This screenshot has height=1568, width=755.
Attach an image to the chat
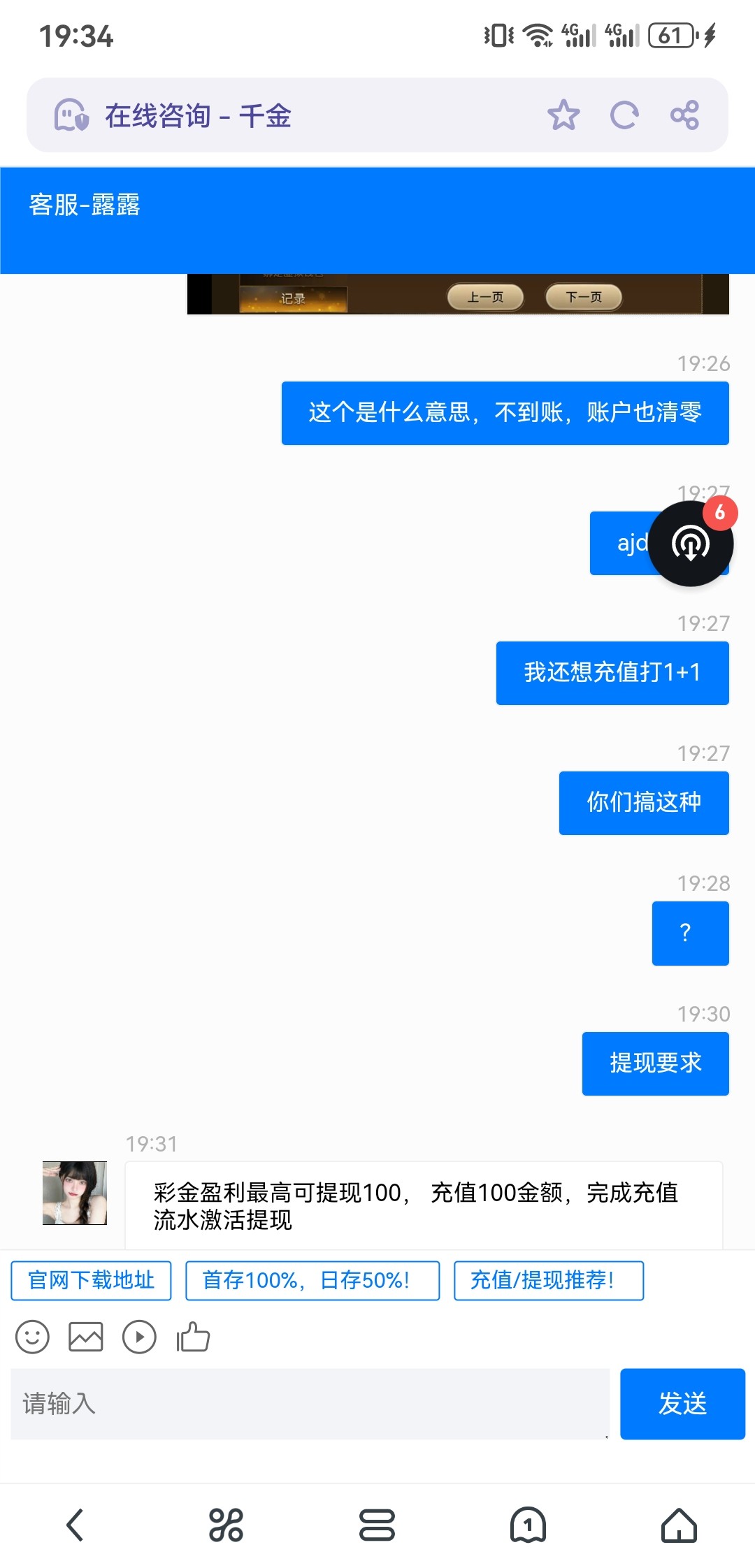click(86, 1337)
